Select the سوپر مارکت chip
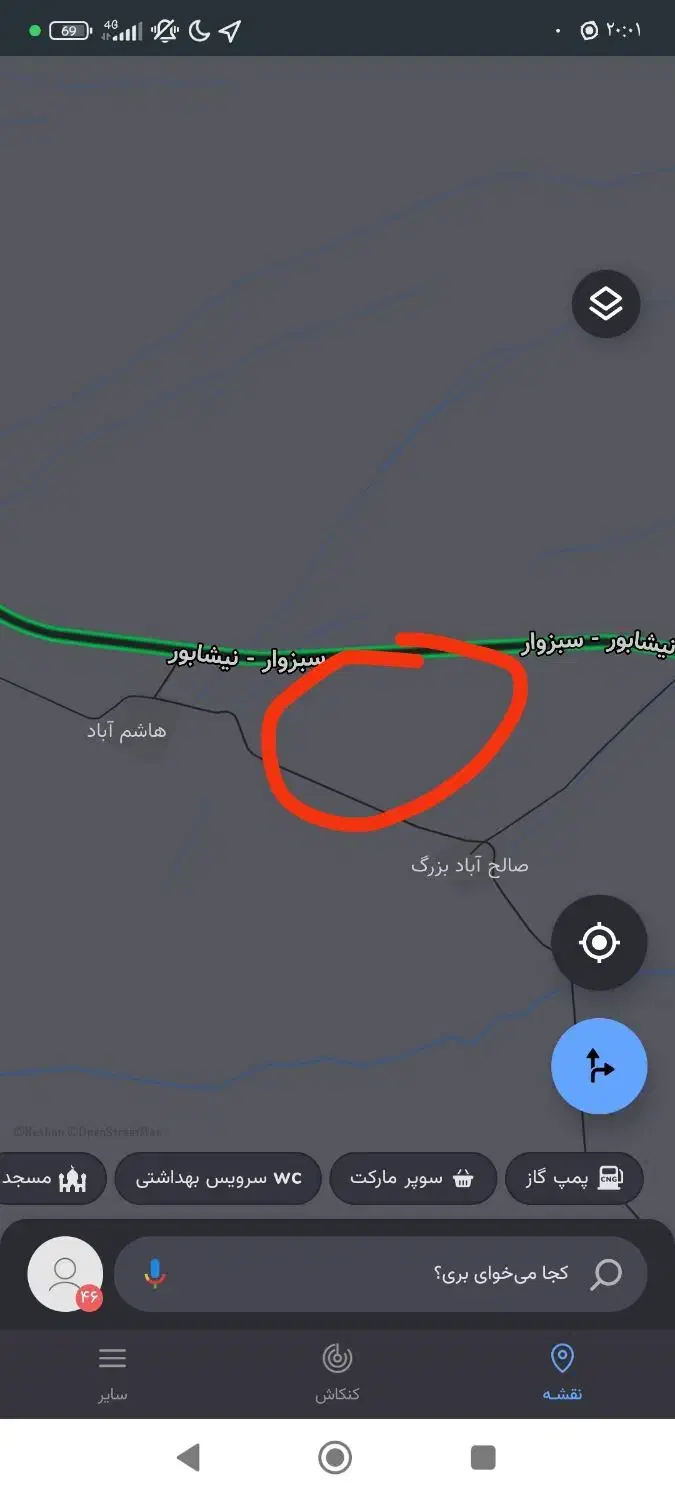 (412, 1178)
